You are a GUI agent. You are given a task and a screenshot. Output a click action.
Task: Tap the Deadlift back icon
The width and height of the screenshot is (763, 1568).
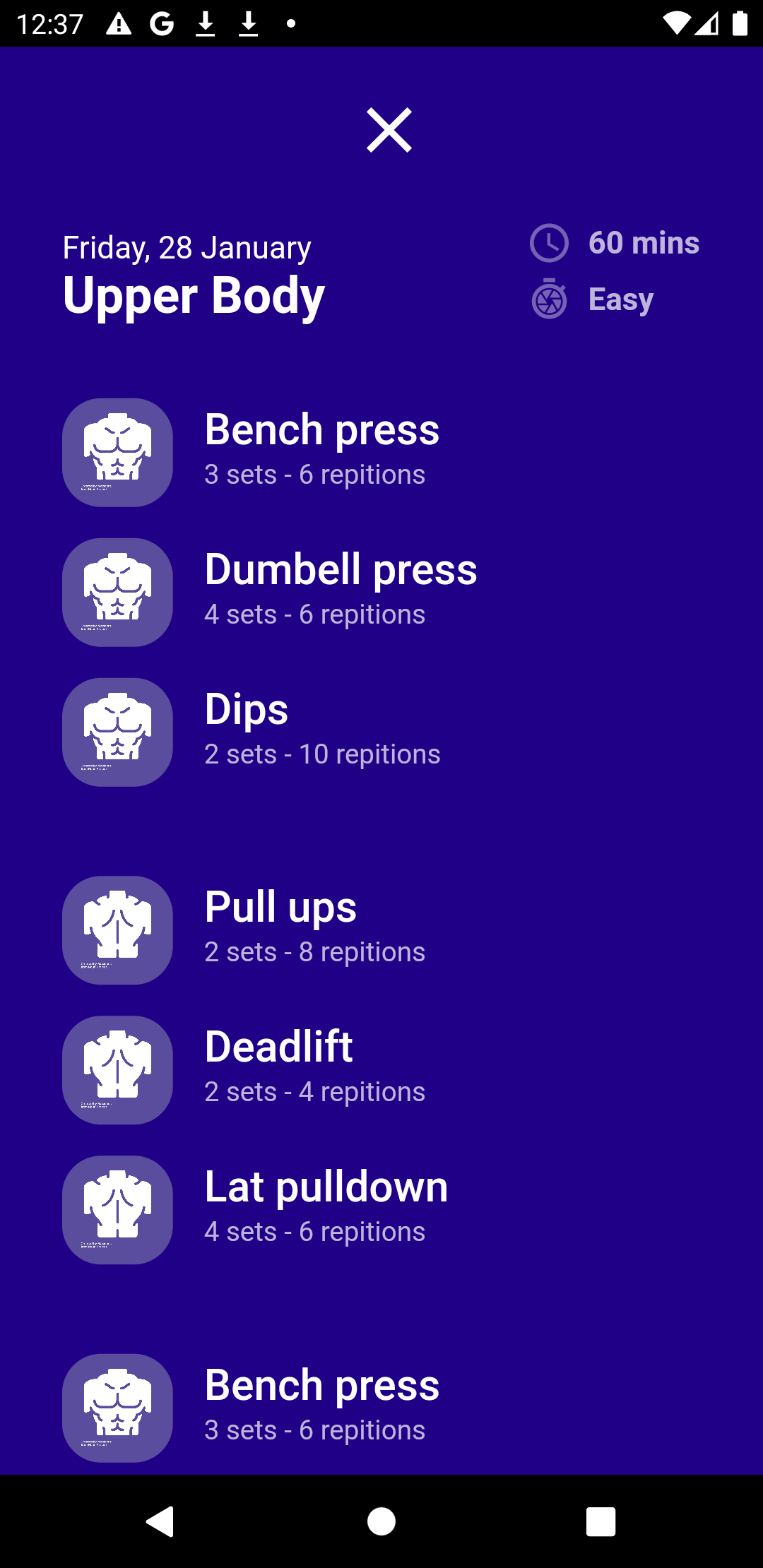click(117, 1070)
